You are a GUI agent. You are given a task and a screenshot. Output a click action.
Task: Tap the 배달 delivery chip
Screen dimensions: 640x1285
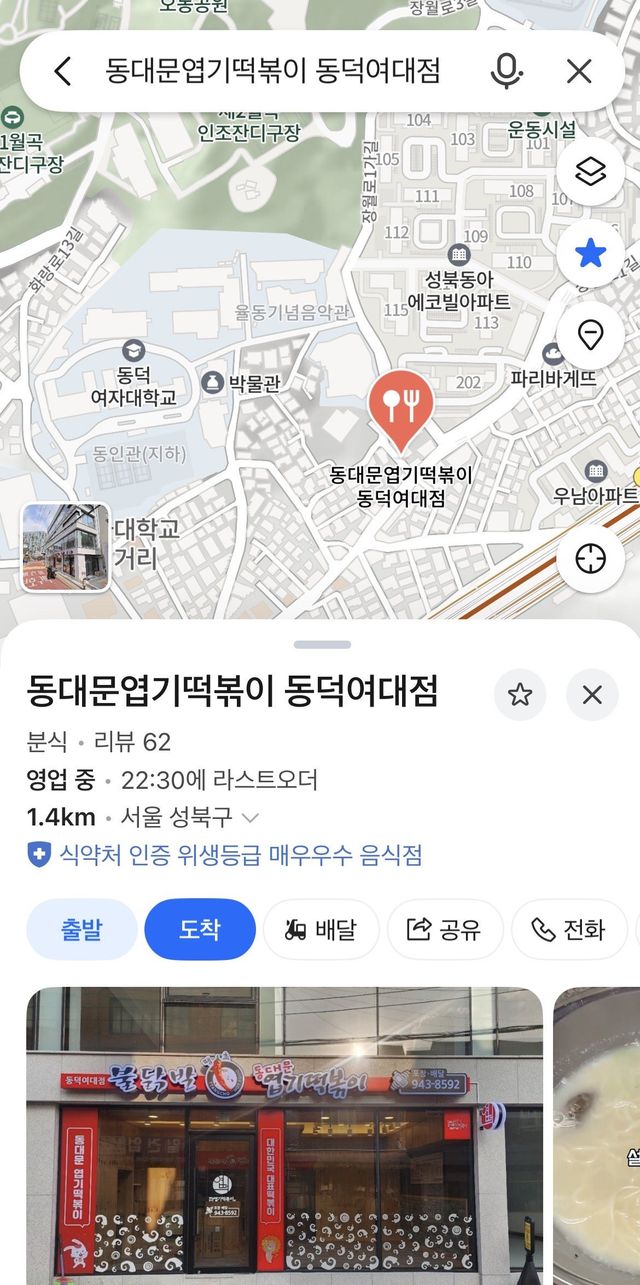tap(321, 929)
